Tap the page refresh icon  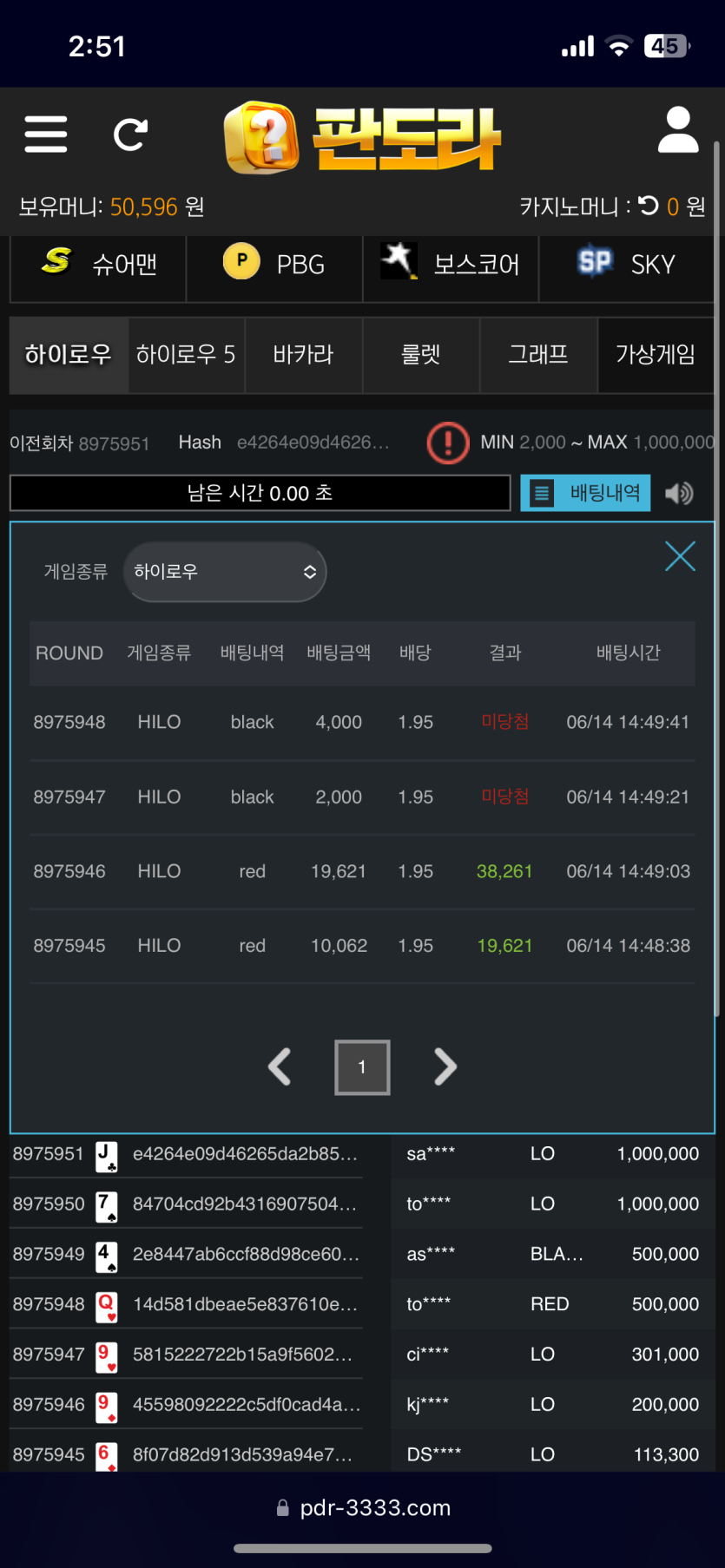pos(131,134)
